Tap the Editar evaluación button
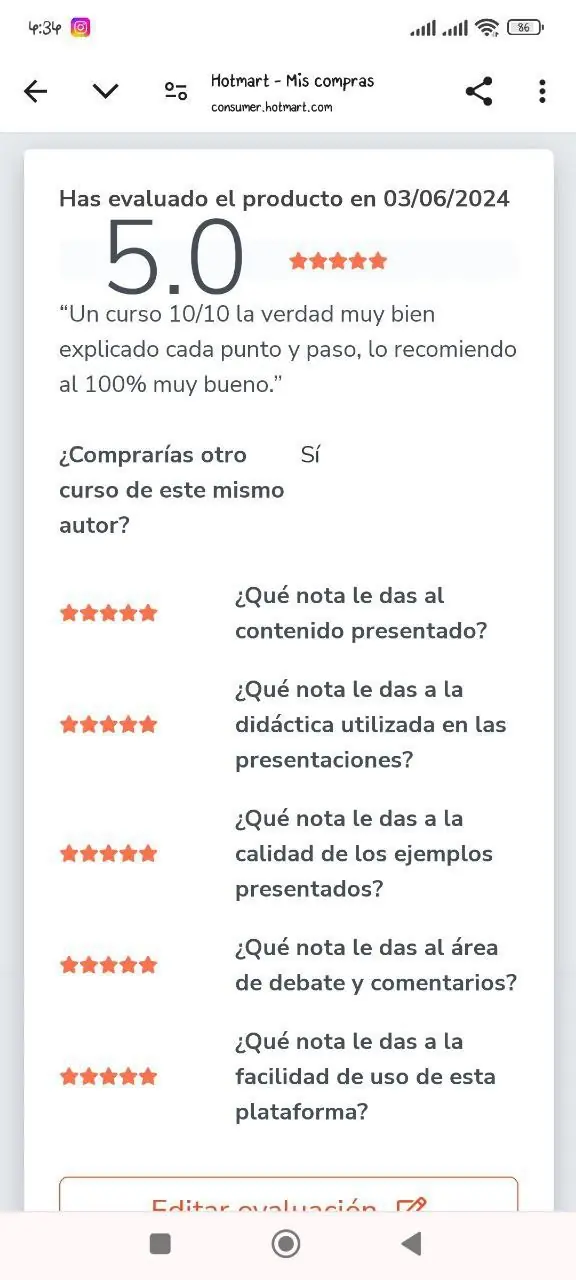This screenshot has height=1280, width=576. [288, 1195]
